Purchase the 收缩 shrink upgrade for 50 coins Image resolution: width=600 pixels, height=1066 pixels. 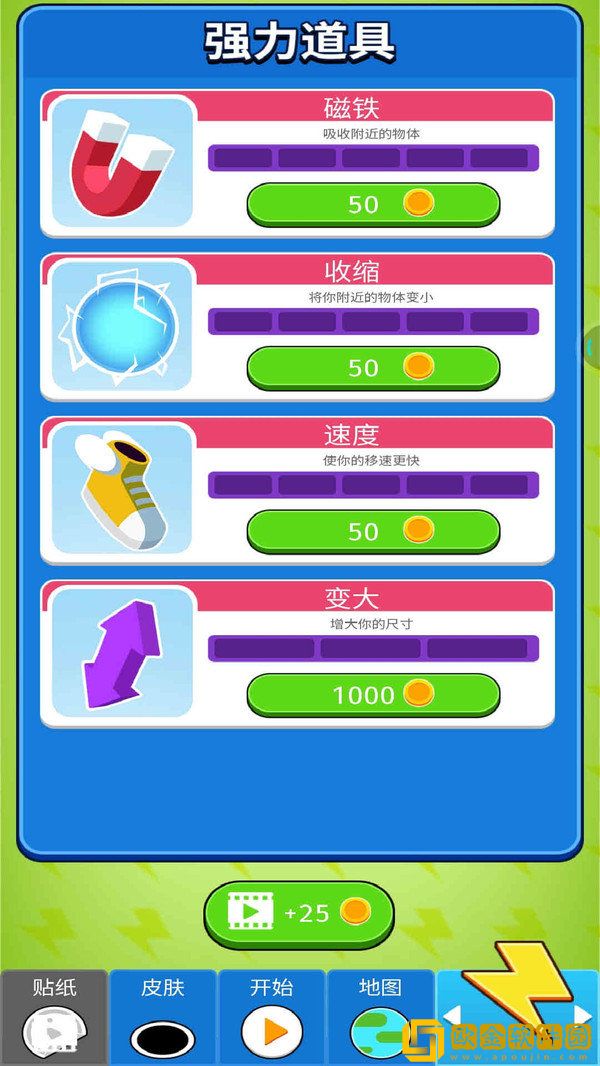373,367
